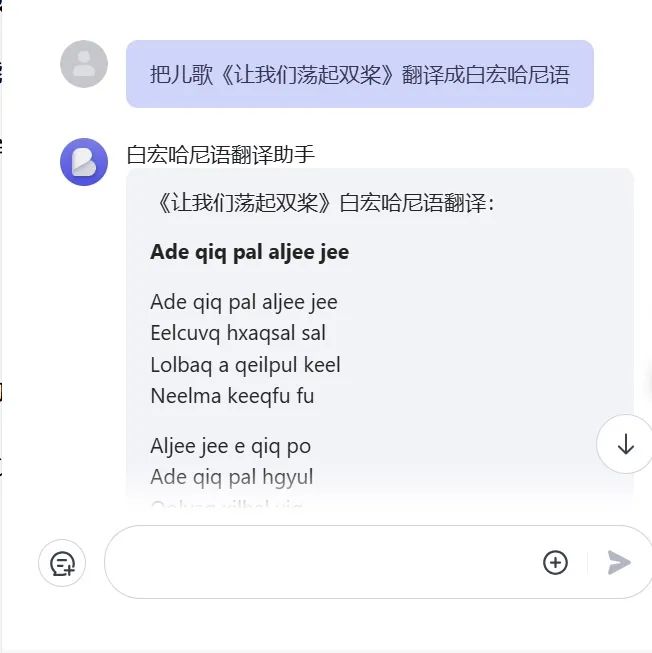Tap the scroll-to-bottom arrow button
This screenshot has width=652, height=653.
point(625,444)
